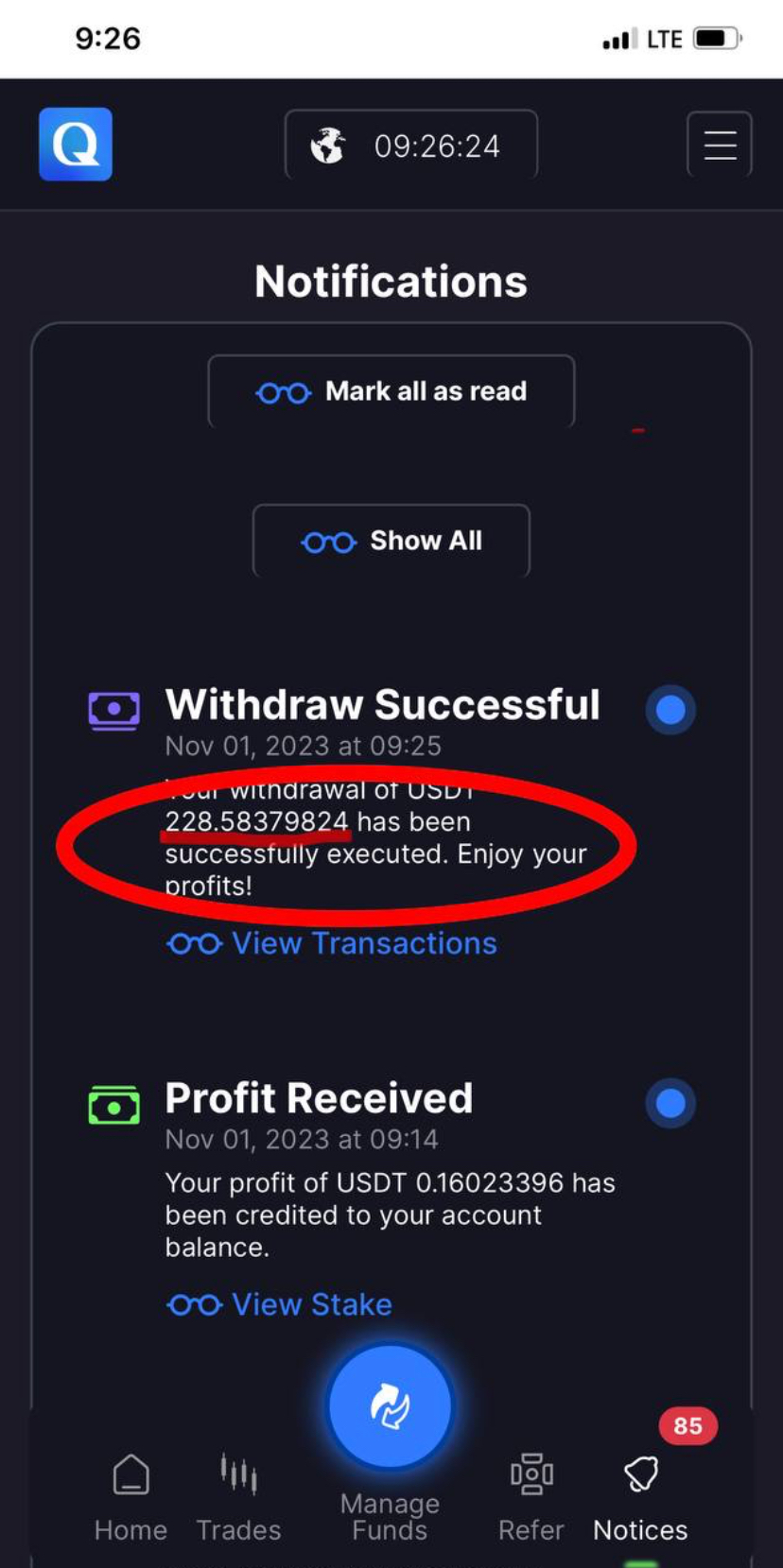
Task: Open the hamburger menu
Action: click(x=719, y=145)
